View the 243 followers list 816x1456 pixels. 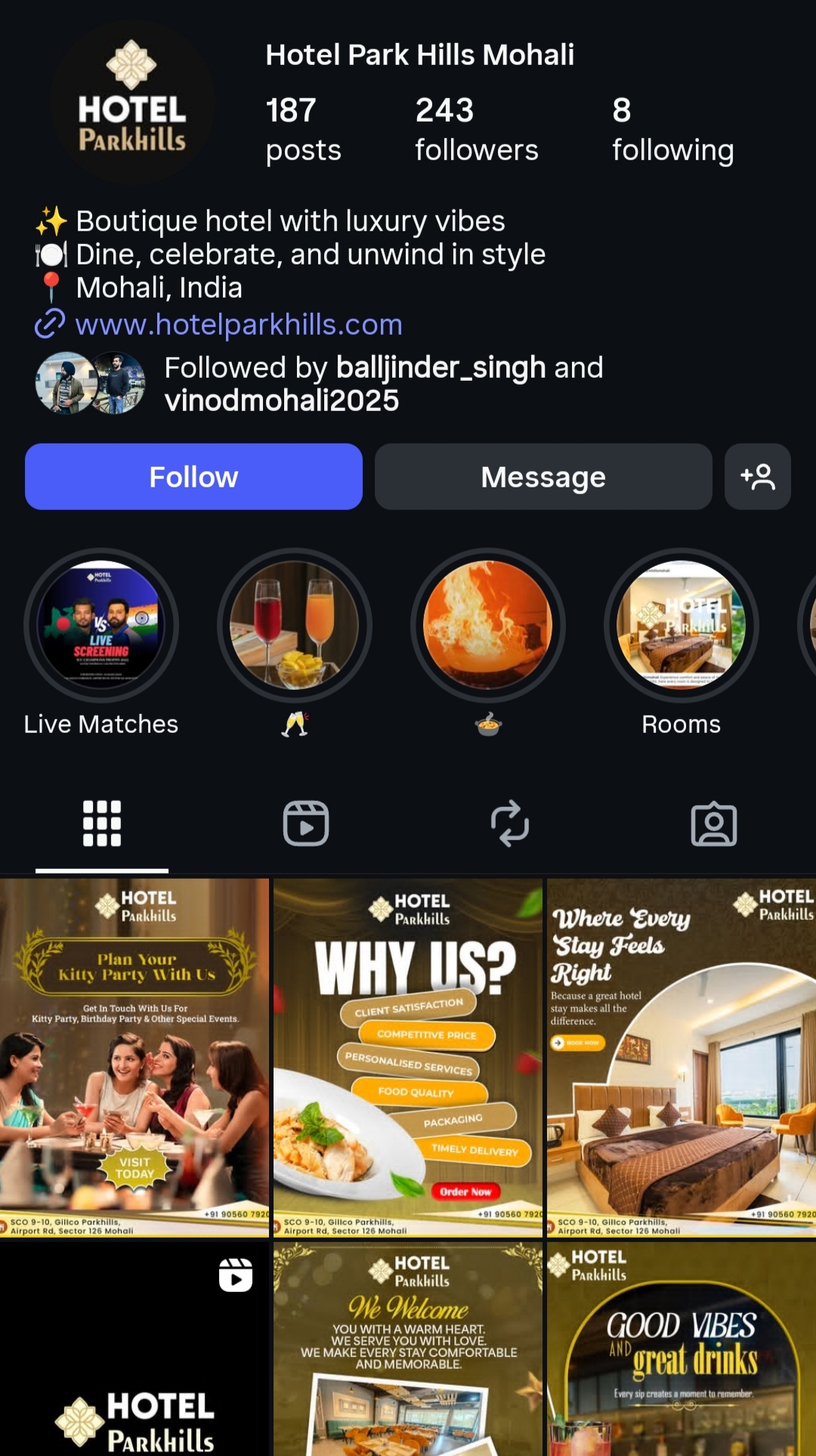coord(476,129)
